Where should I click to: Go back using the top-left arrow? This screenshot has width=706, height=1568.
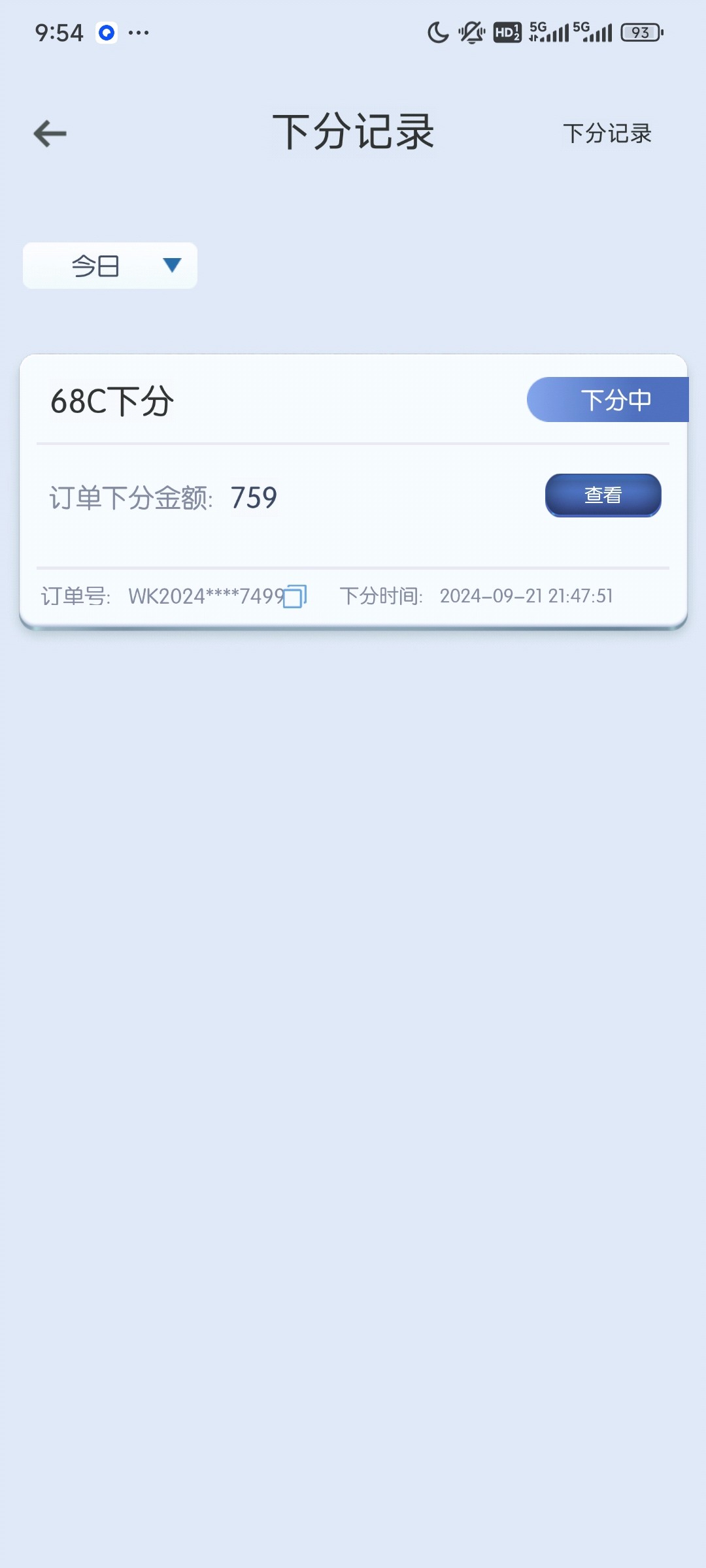point(50,134)
